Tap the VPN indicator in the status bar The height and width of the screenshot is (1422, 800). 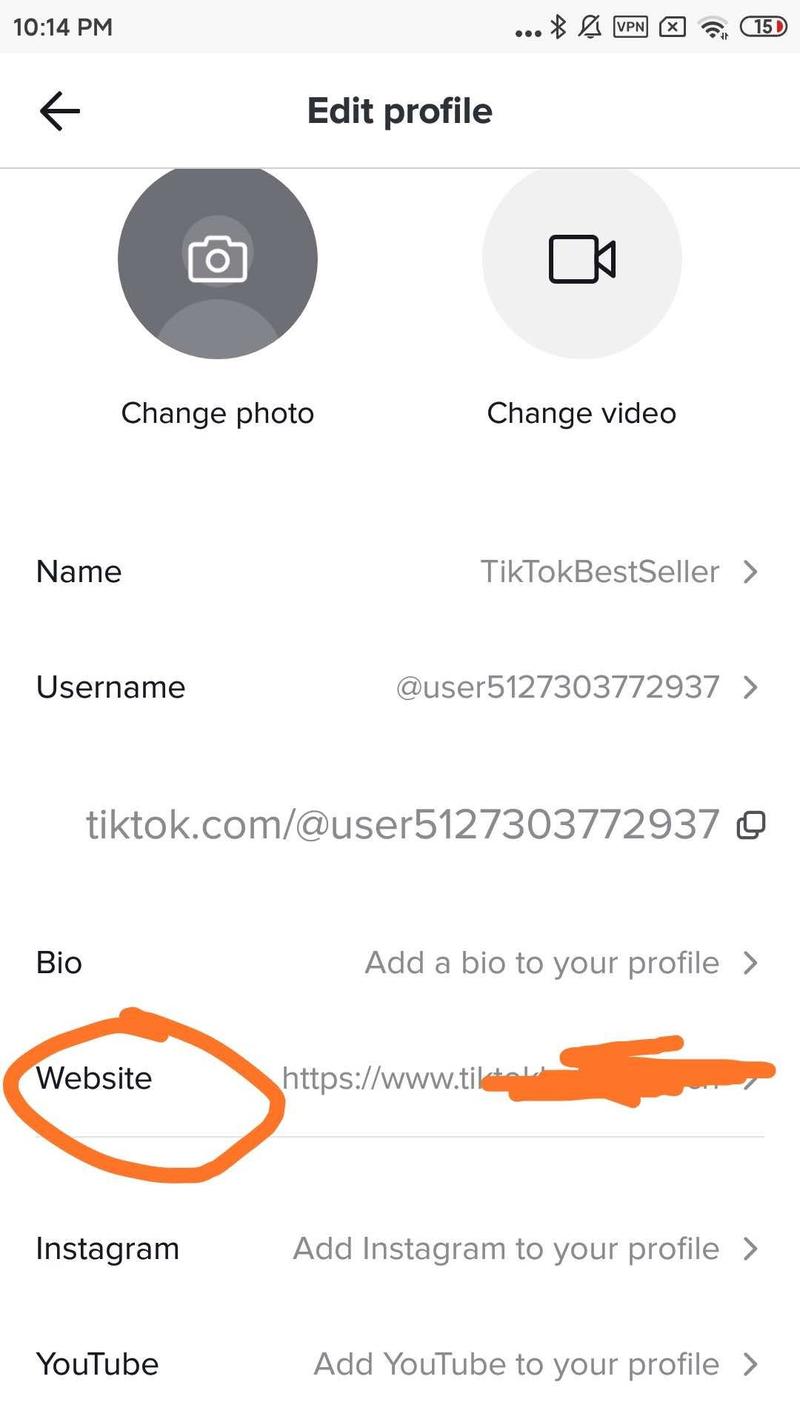pos(630,27)
